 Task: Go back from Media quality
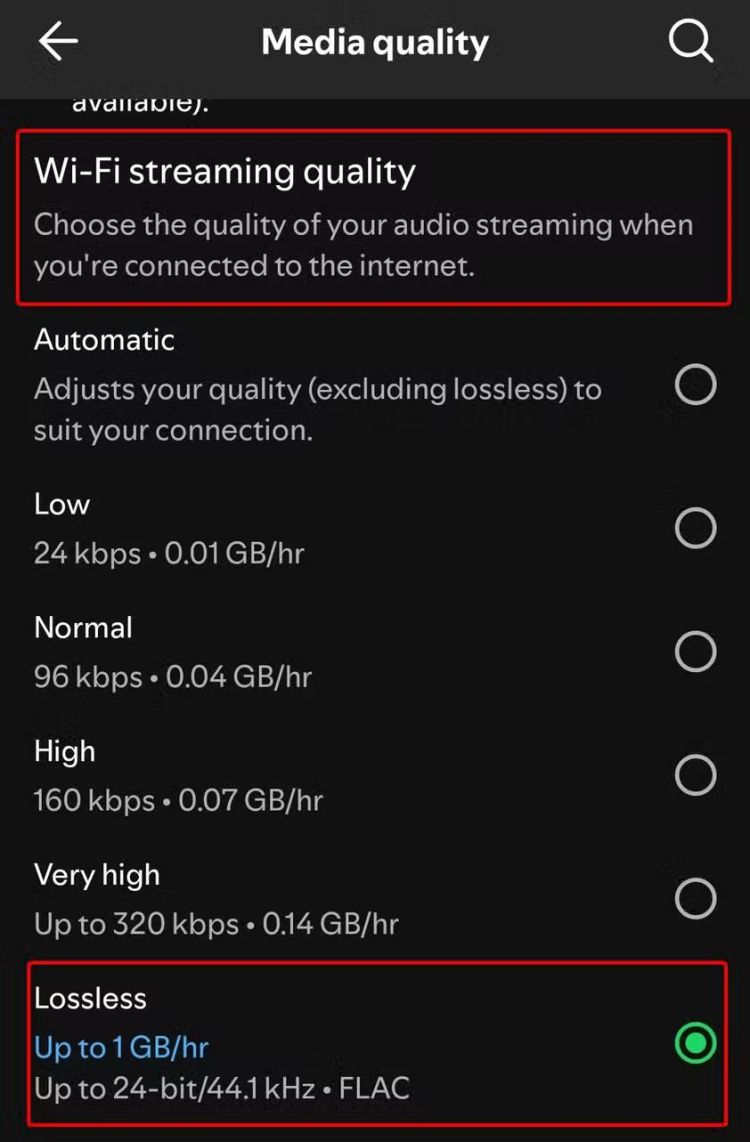59,41
